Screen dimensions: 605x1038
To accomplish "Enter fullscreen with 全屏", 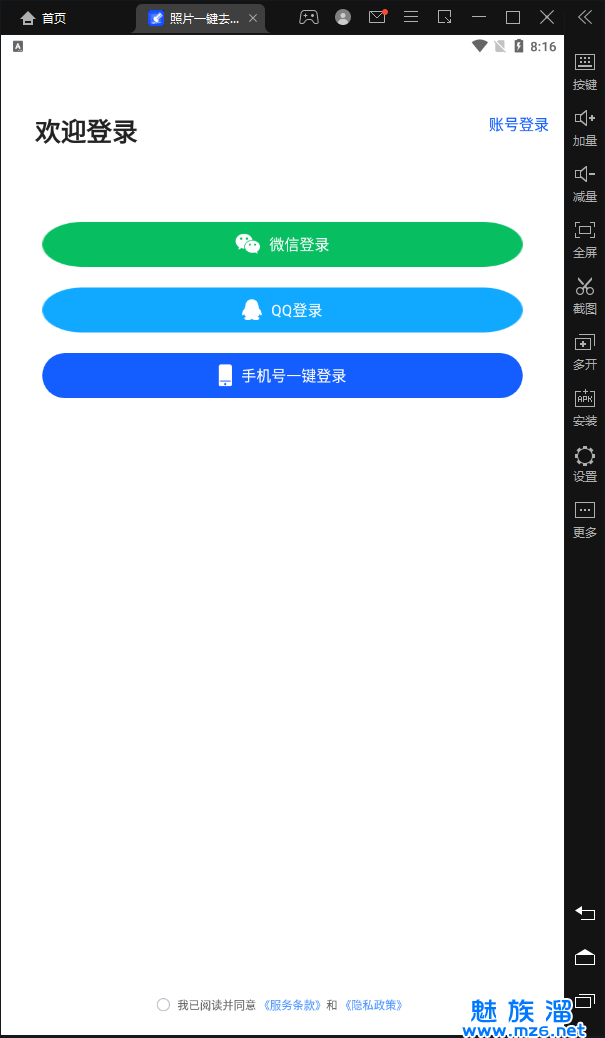I will (x=585, y=238).
